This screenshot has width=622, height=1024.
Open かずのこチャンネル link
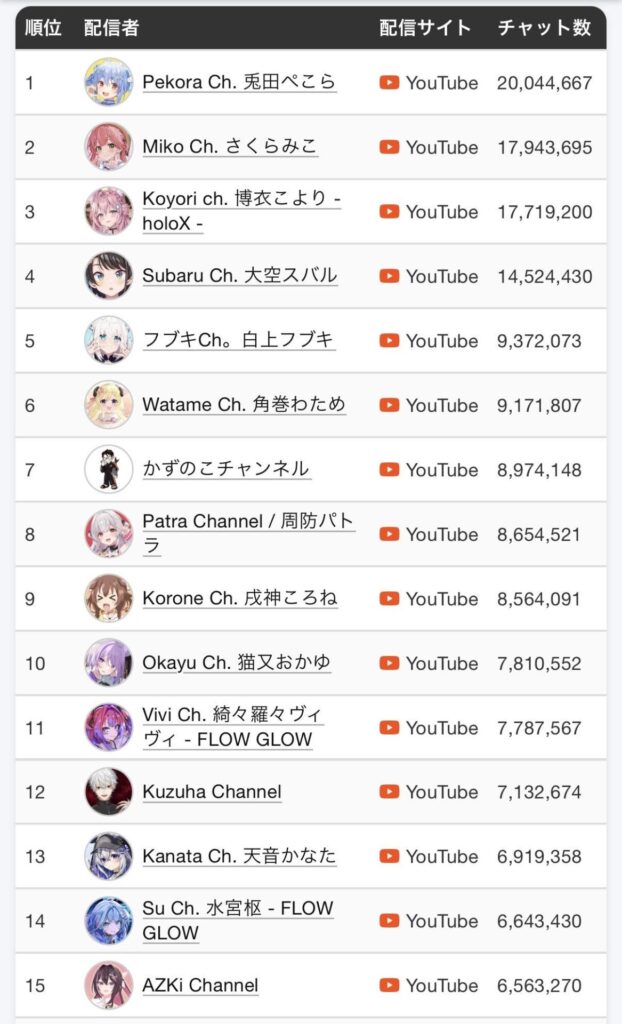[226, 469]
